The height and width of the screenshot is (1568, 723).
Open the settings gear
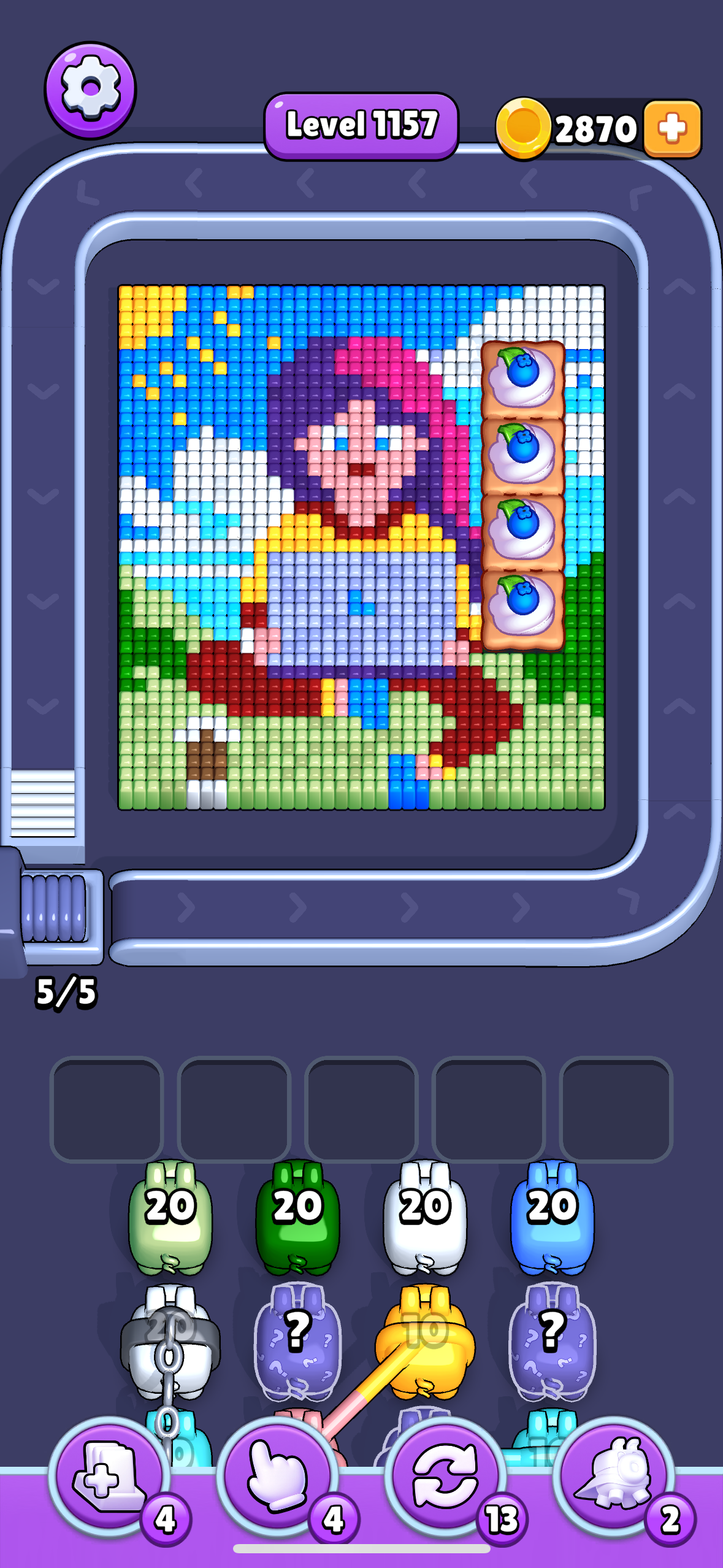[90, 90]
